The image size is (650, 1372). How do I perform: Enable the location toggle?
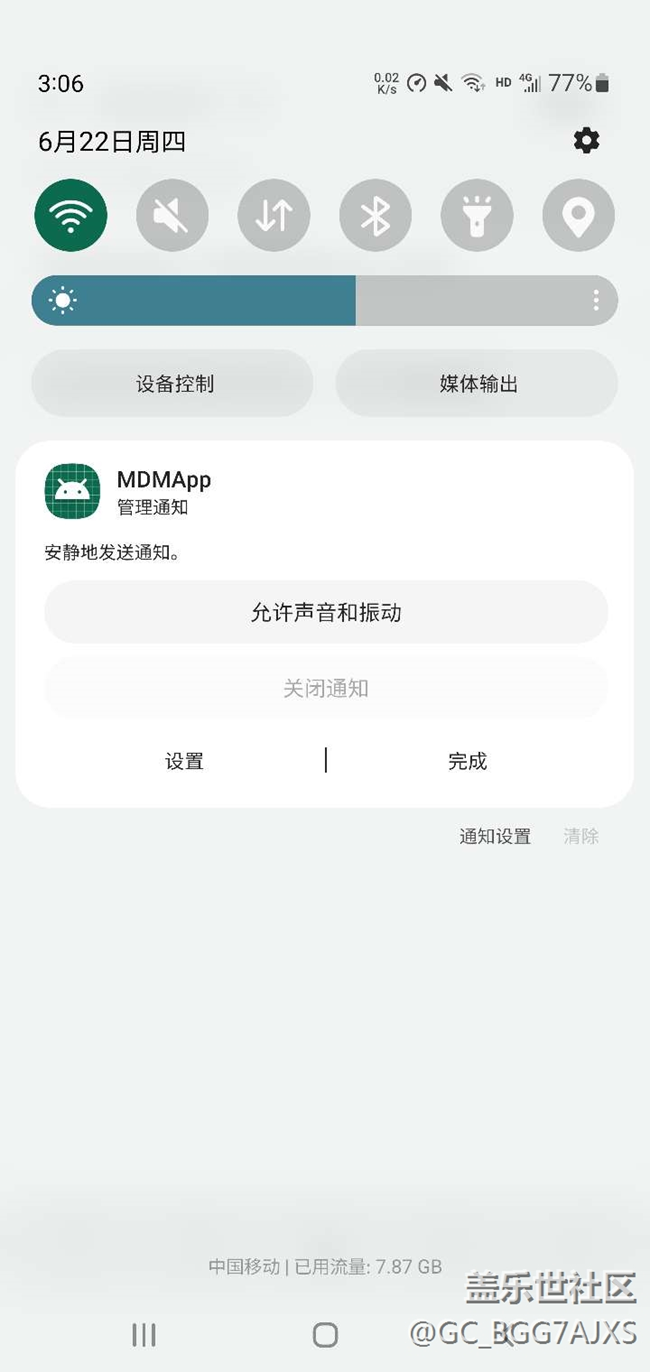tap(579, 215)
